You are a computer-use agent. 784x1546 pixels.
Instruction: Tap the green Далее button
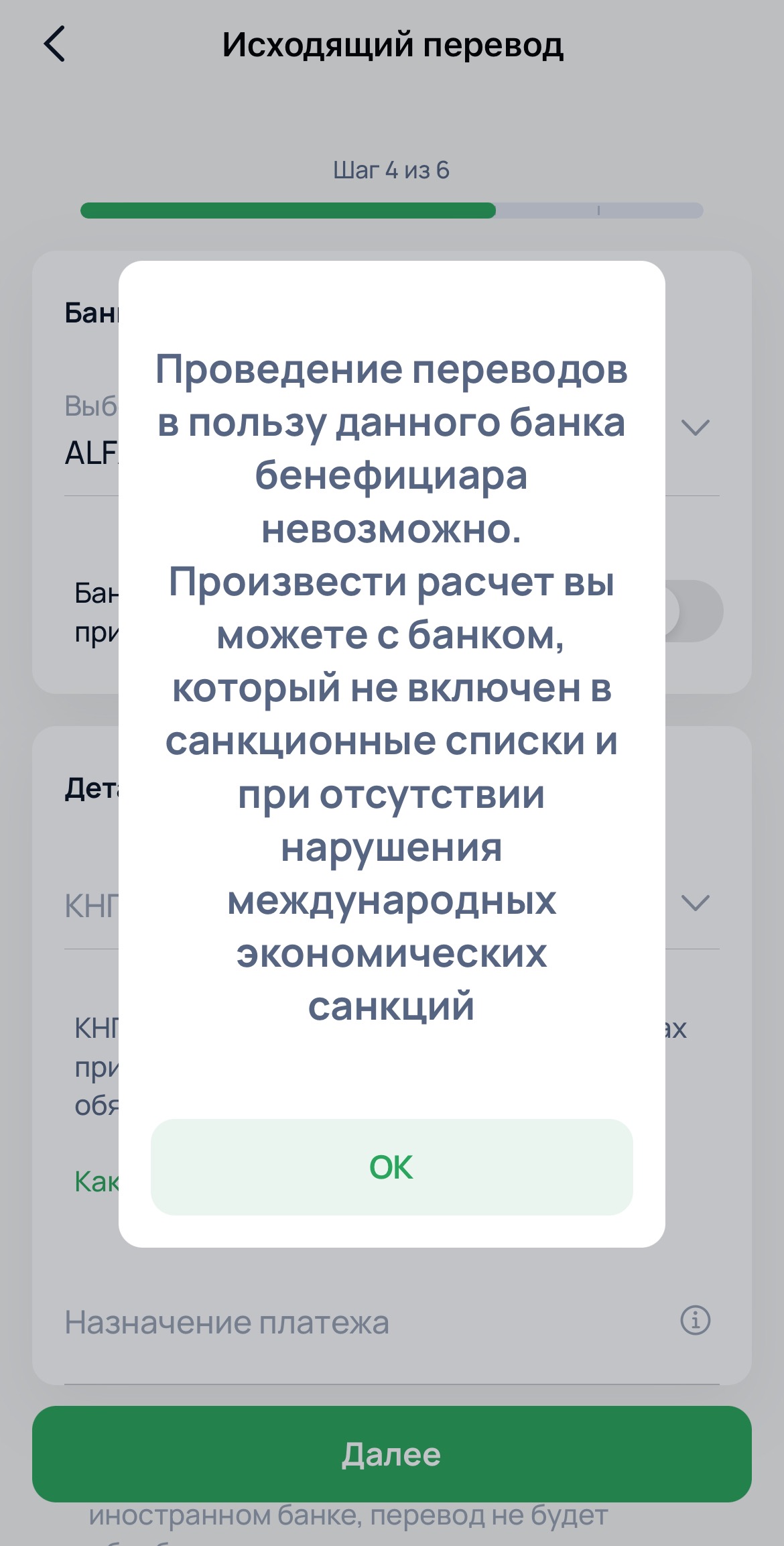[x=391, y=1454]
